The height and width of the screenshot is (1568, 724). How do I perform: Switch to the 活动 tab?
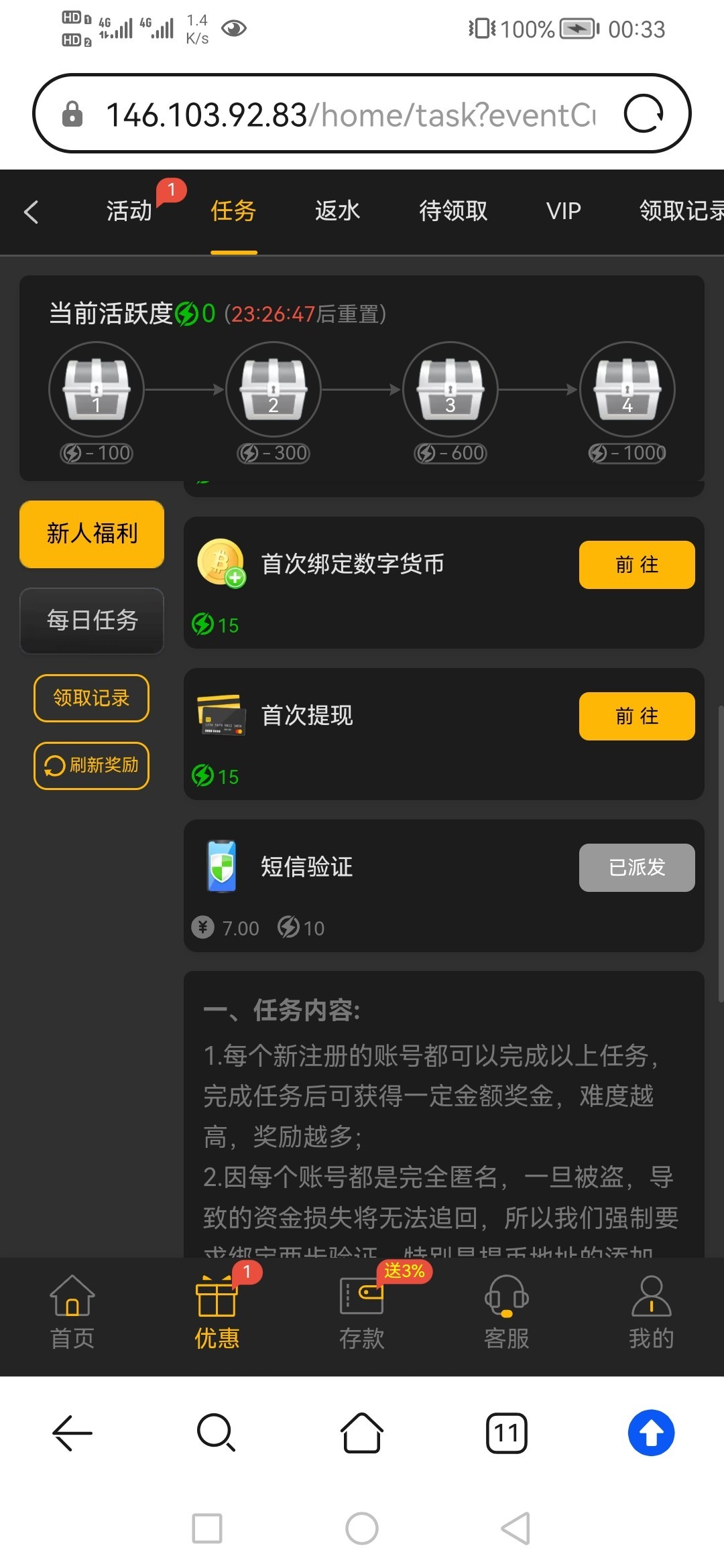(129, 211)
